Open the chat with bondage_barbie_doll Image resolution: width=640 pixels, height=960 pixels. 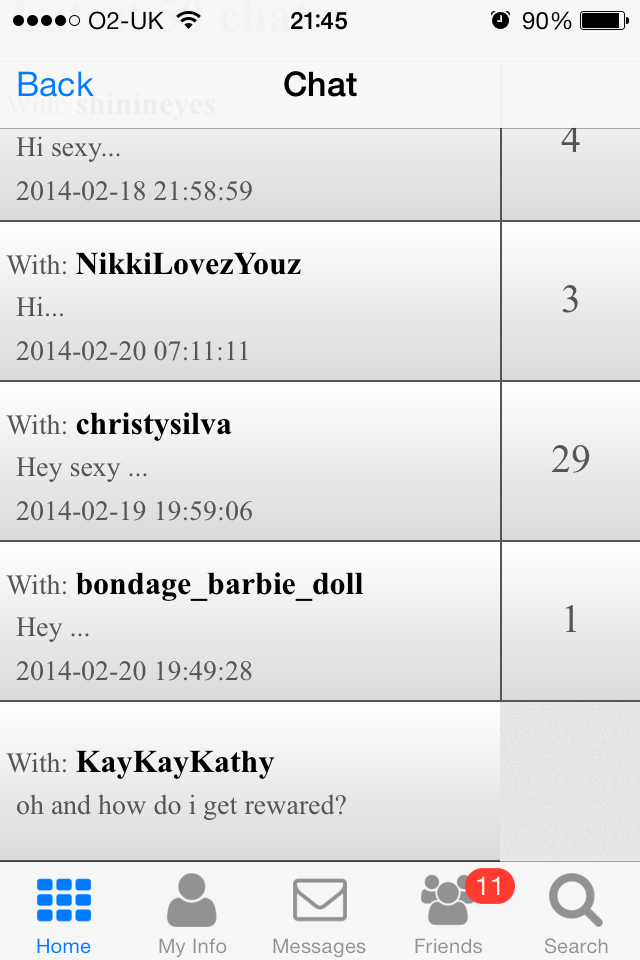tap(250, 621)
